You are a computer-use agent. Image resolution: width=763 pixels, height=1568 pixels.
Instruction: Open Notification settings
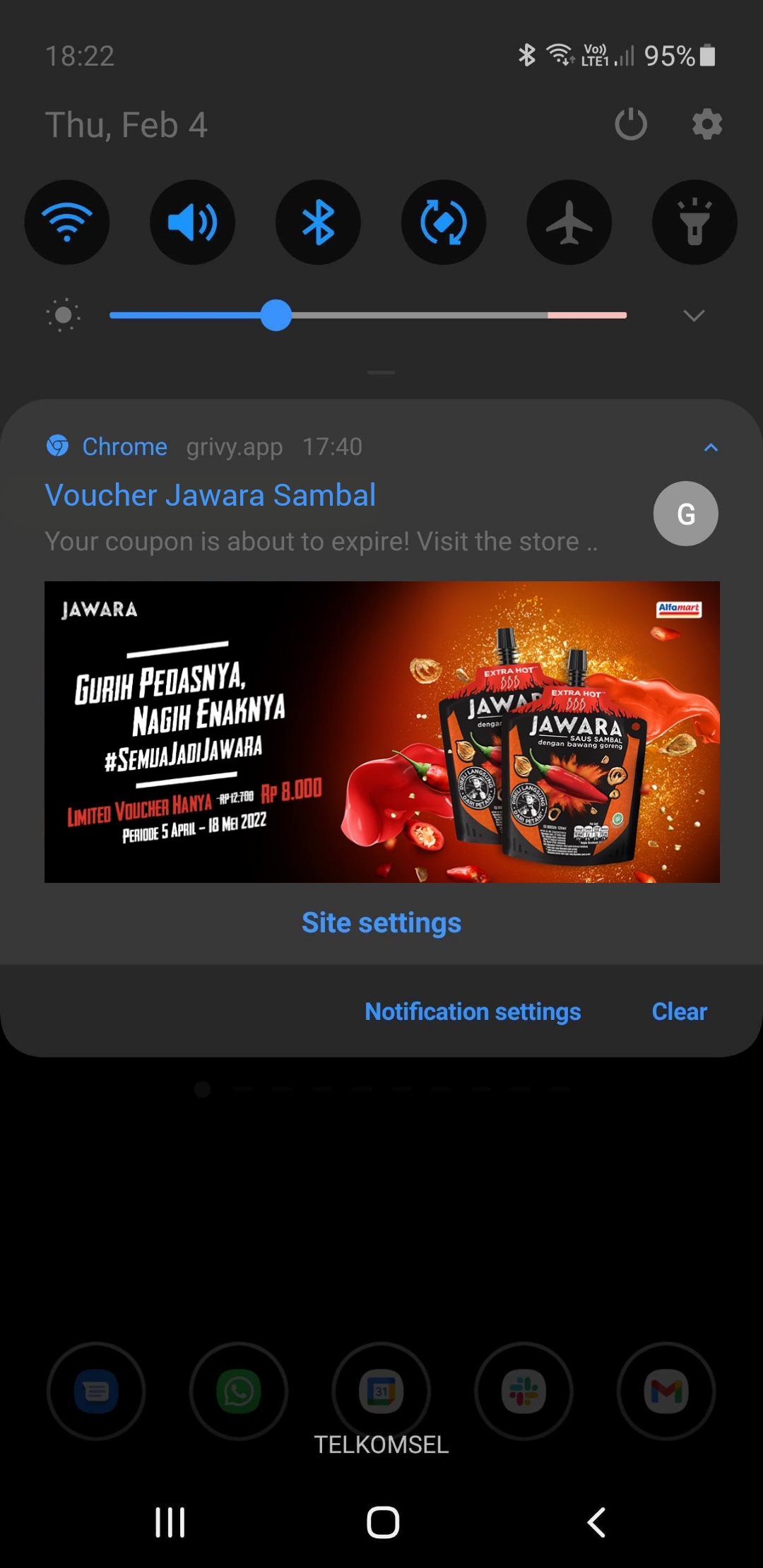(x=473, y=1011)
